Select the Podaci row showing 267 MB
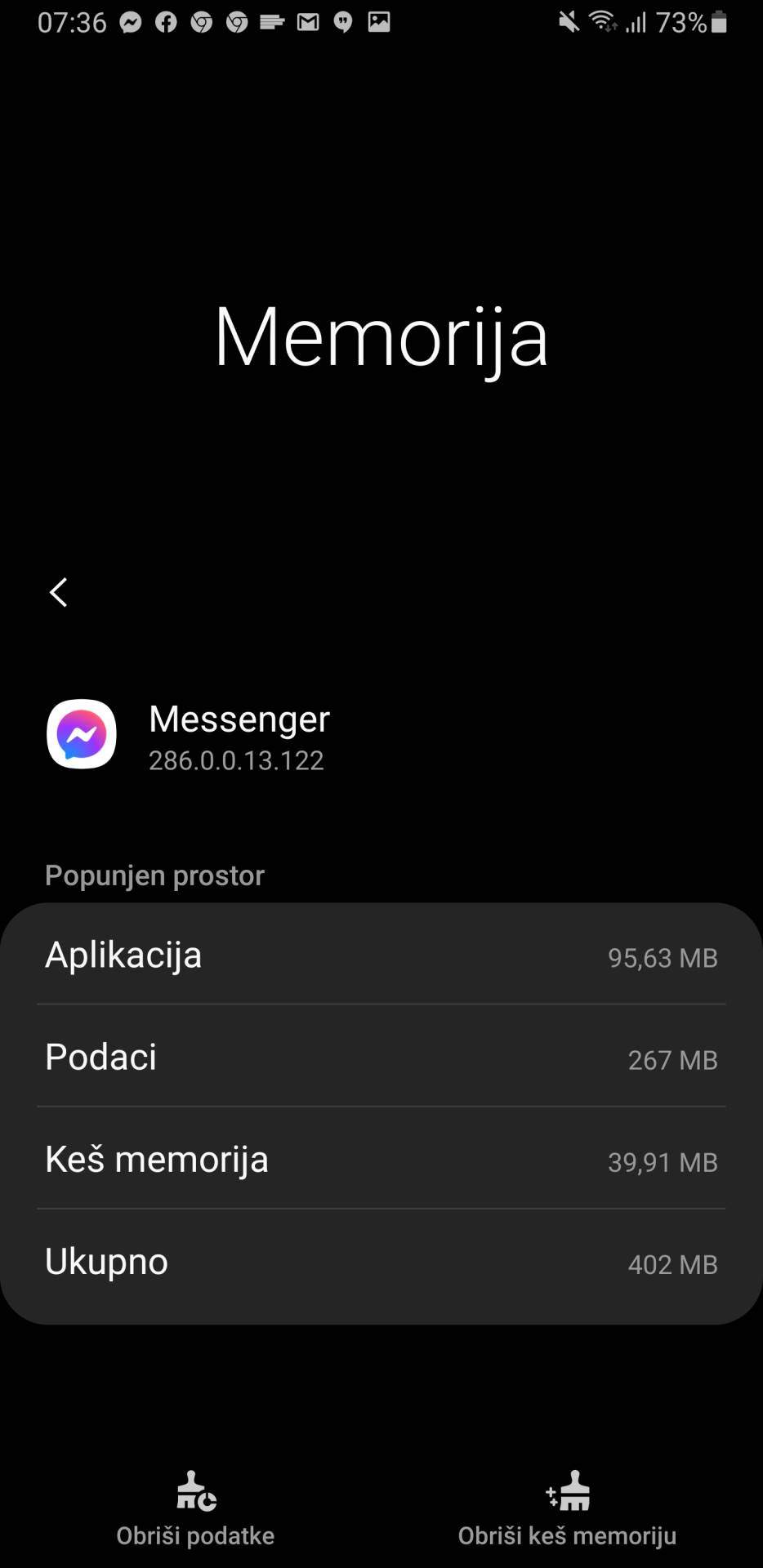The image size is (763, 1568). point(381,1058)
